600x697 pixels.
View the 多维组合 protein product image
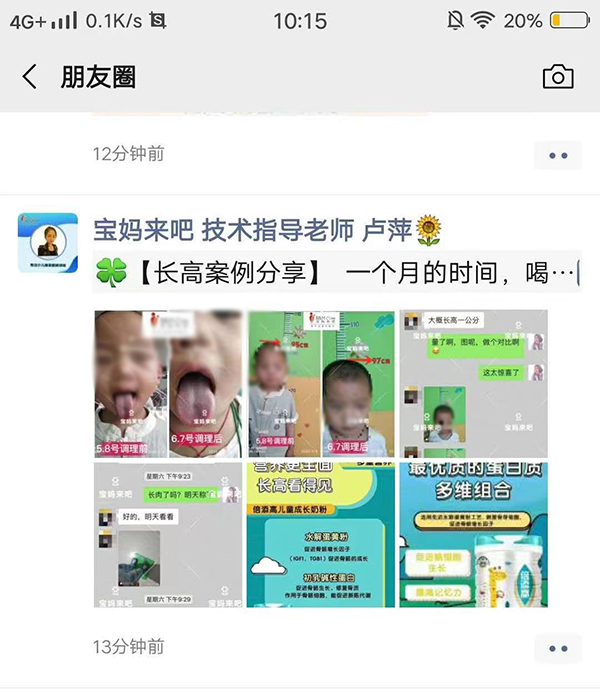473,535
